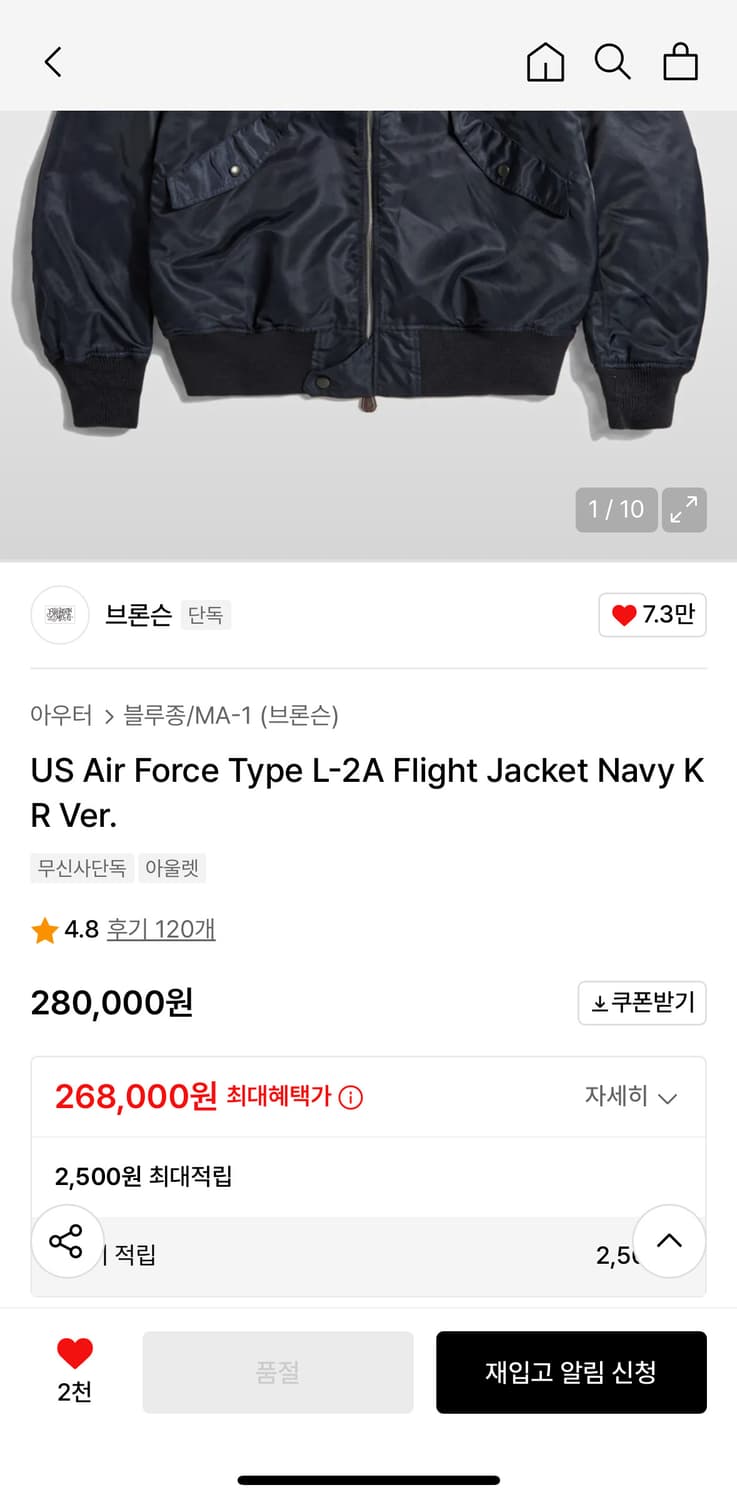Tap the share icon near the bottom left
Image resolution: width=737 pixels, height=1500 pixels.
[x=66, y=1241]
